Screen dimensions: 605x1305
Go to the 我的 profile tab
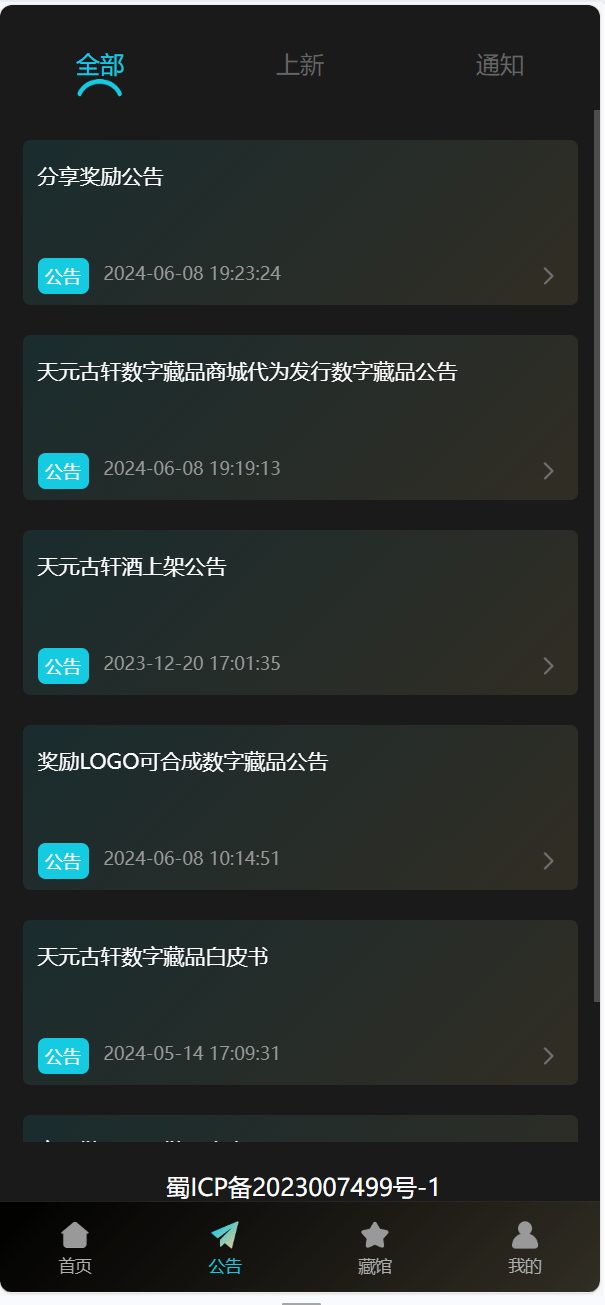pos(524,1247)
